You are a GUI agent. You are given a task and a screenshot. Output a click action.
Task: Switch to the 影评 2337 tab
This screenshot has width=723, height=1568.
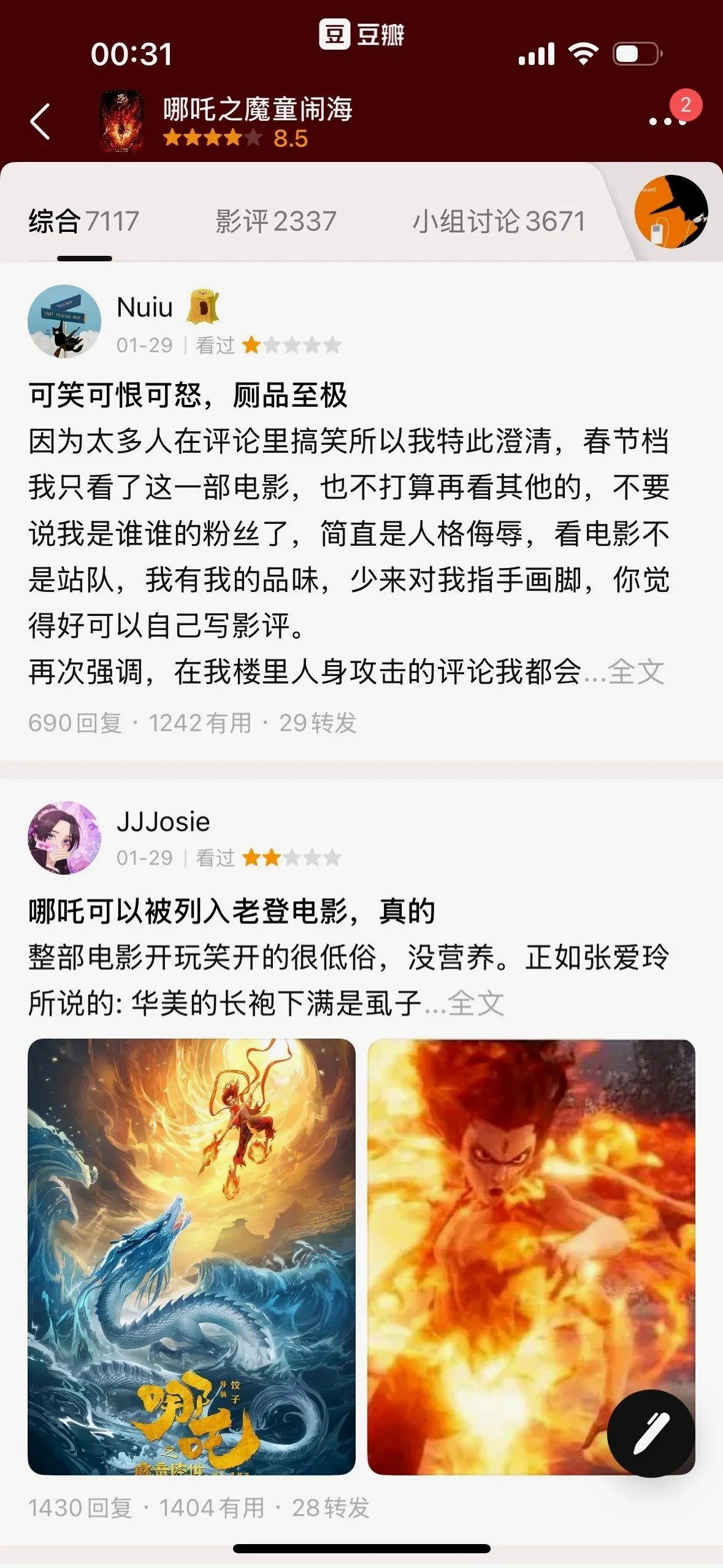click(x=276, y=221)
